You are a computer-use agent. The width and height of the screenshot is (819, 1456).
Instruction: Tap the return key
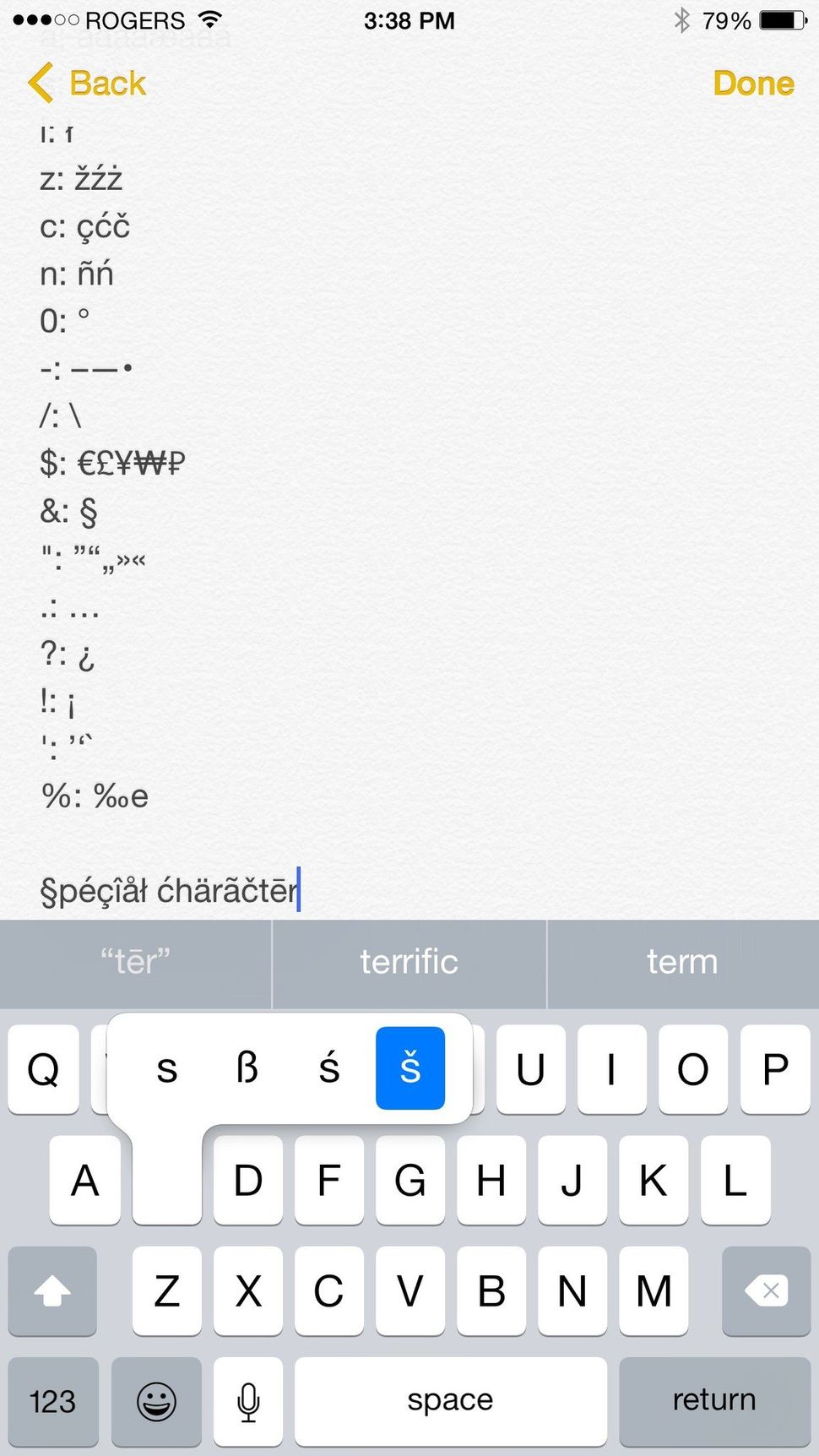click(x=713, y=1402)
